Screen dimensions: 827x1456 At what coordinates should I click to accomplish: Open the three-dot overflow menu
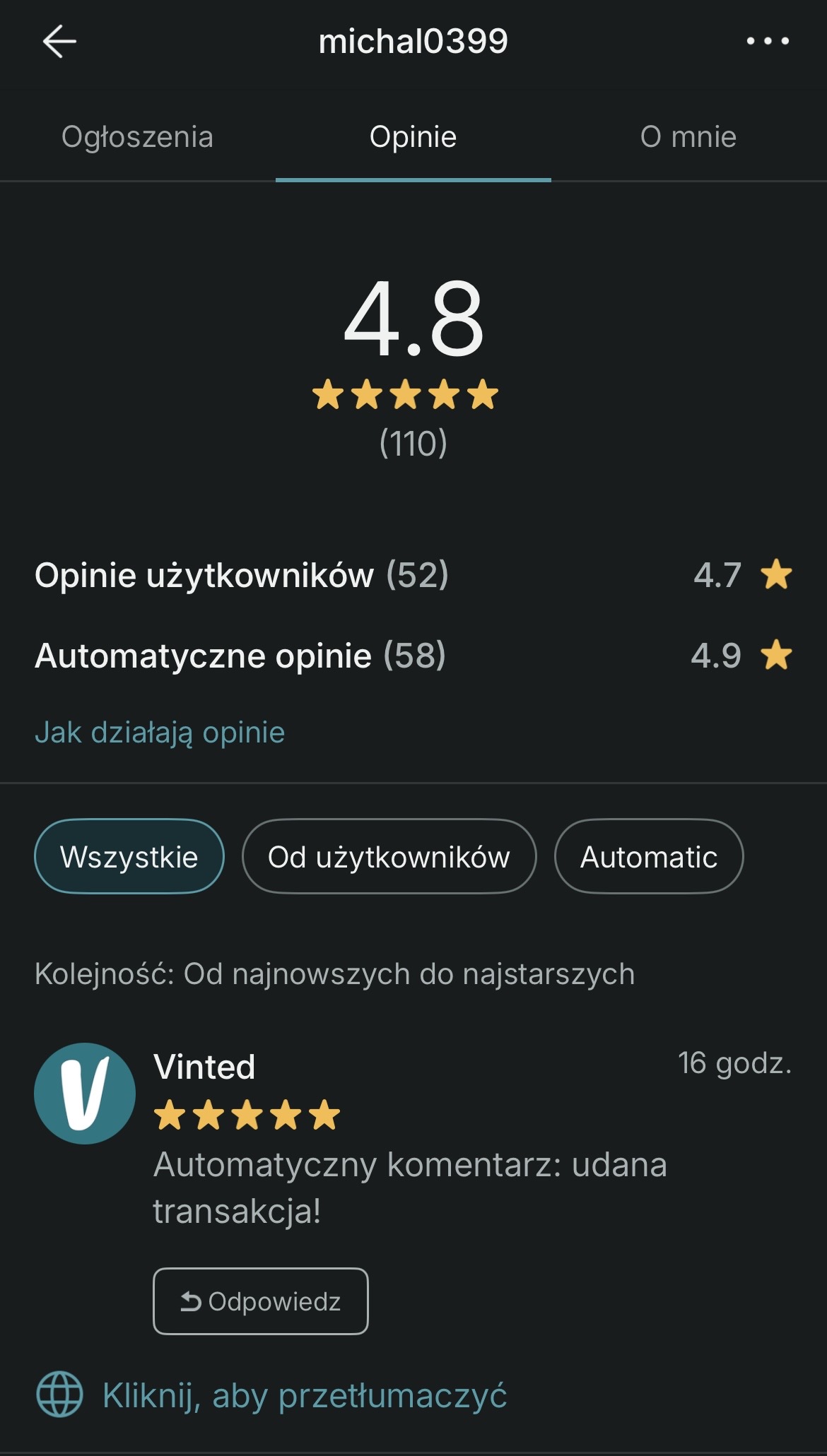coord(768,41)
